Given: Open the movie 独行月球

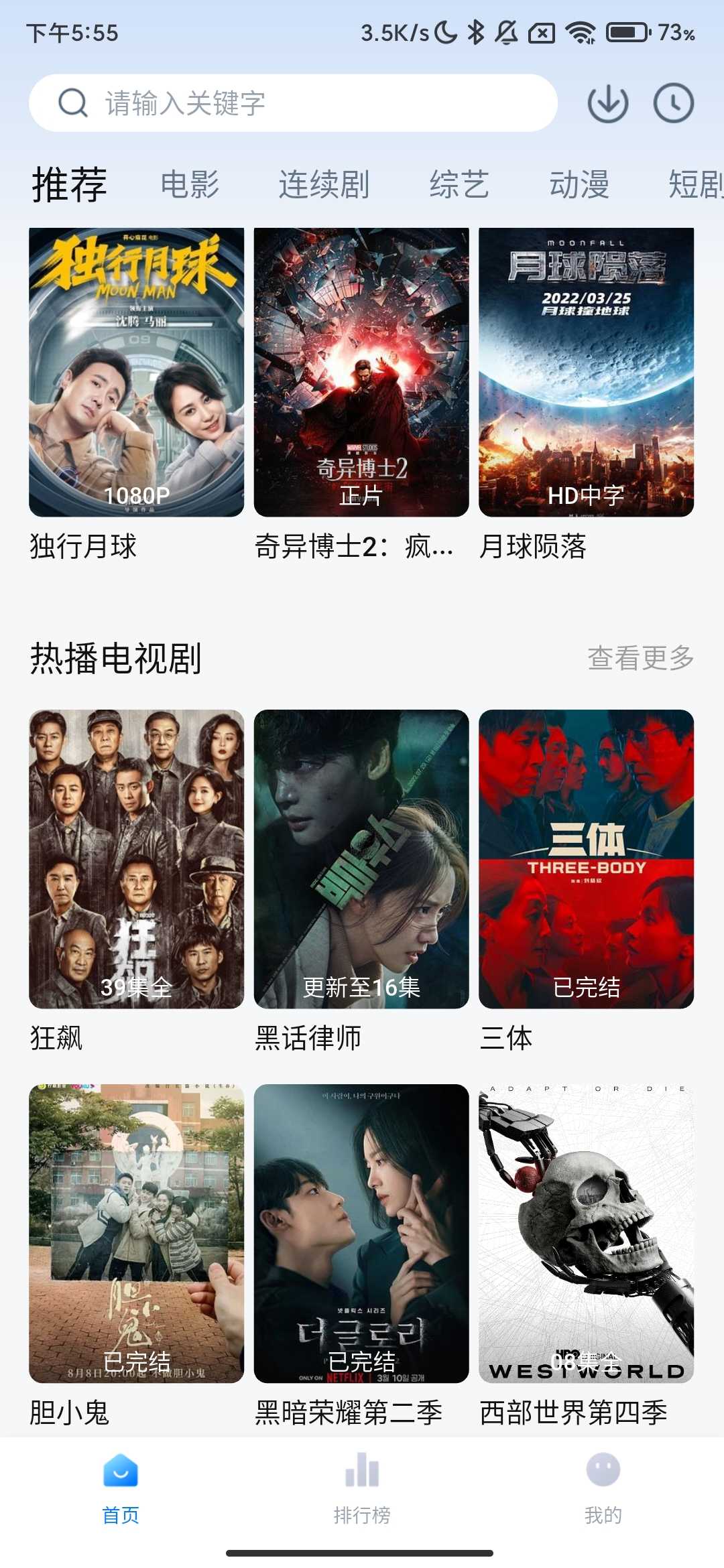Looking at the screenshot, I should coord(137,373).
